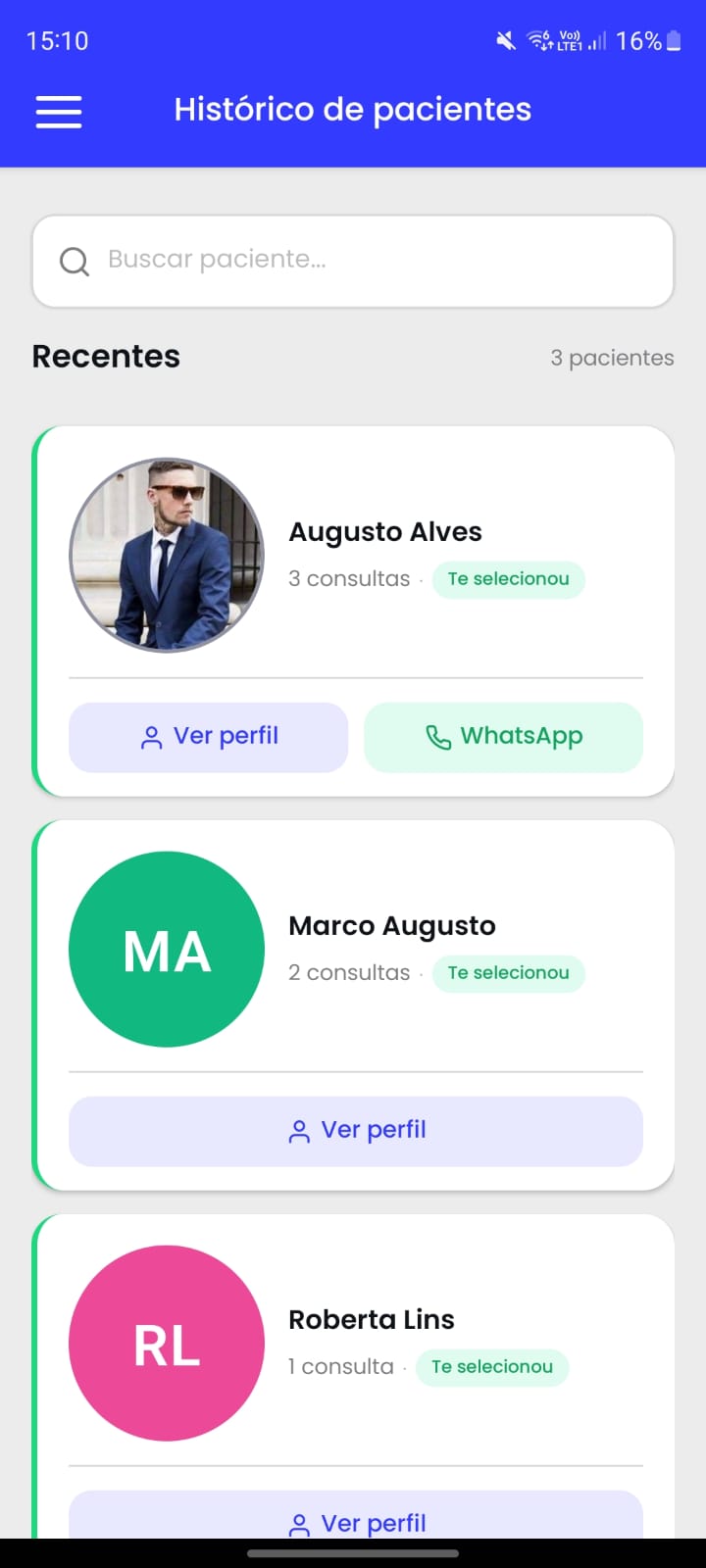Open the hamburger drawer menu
This screenshot has height=1568, width=706.
click(59, 111)
